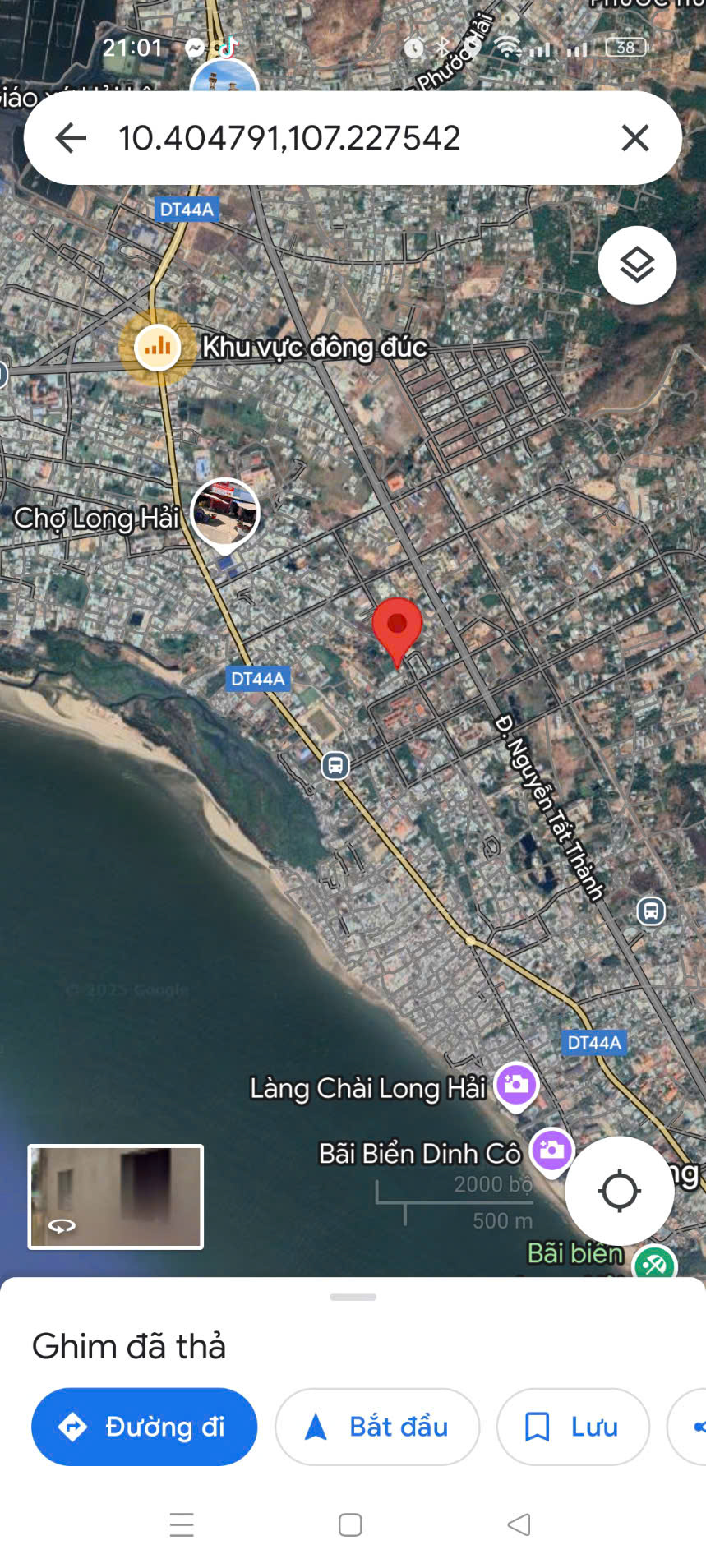View the Khu vực đông đúc busy area

pos(157,347)
